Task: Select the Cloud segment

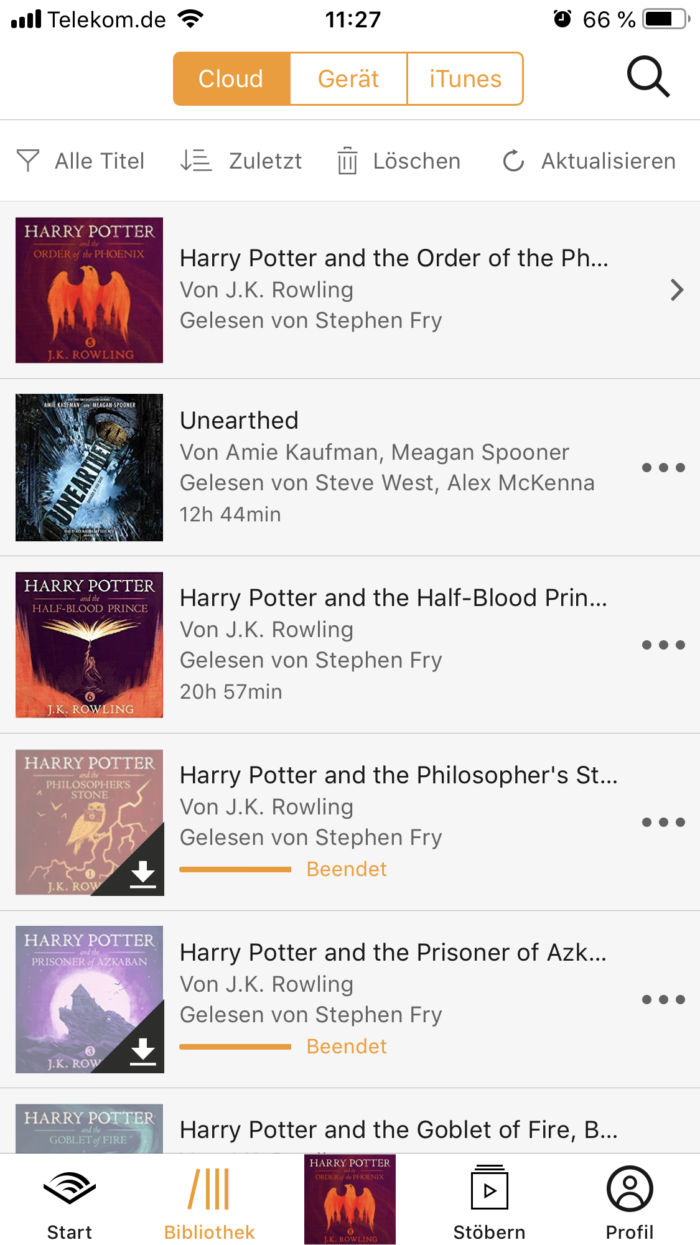Action: tap(231, 79)
